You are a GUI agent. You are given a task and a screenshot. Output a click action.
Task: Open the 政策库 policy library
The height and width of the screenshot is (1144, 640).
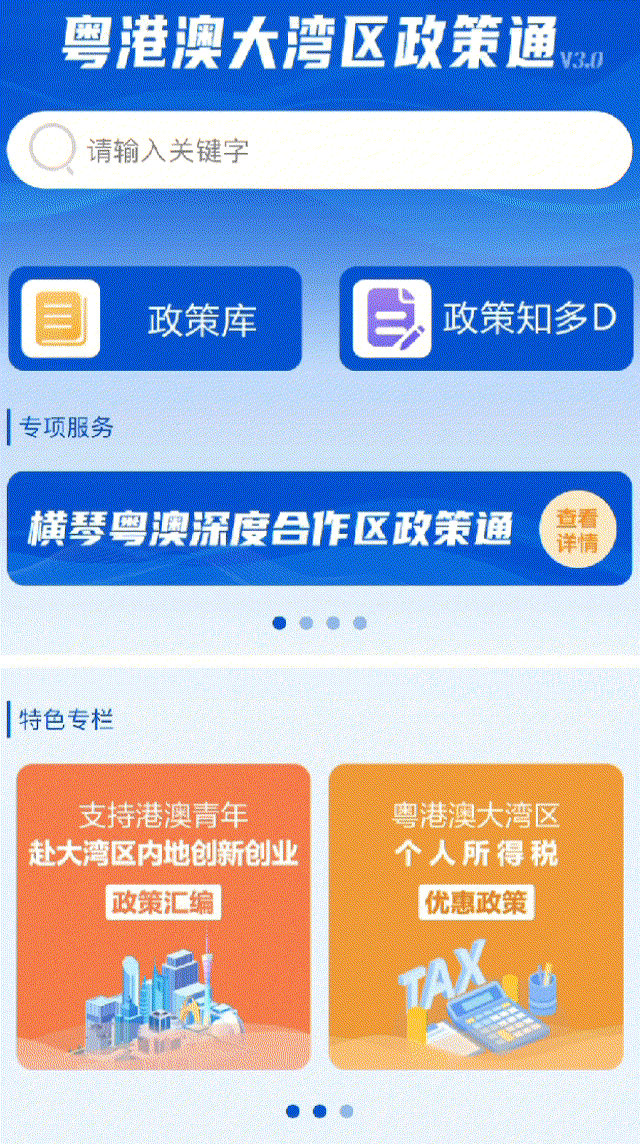pyautogui.click(x=155, y=319)
